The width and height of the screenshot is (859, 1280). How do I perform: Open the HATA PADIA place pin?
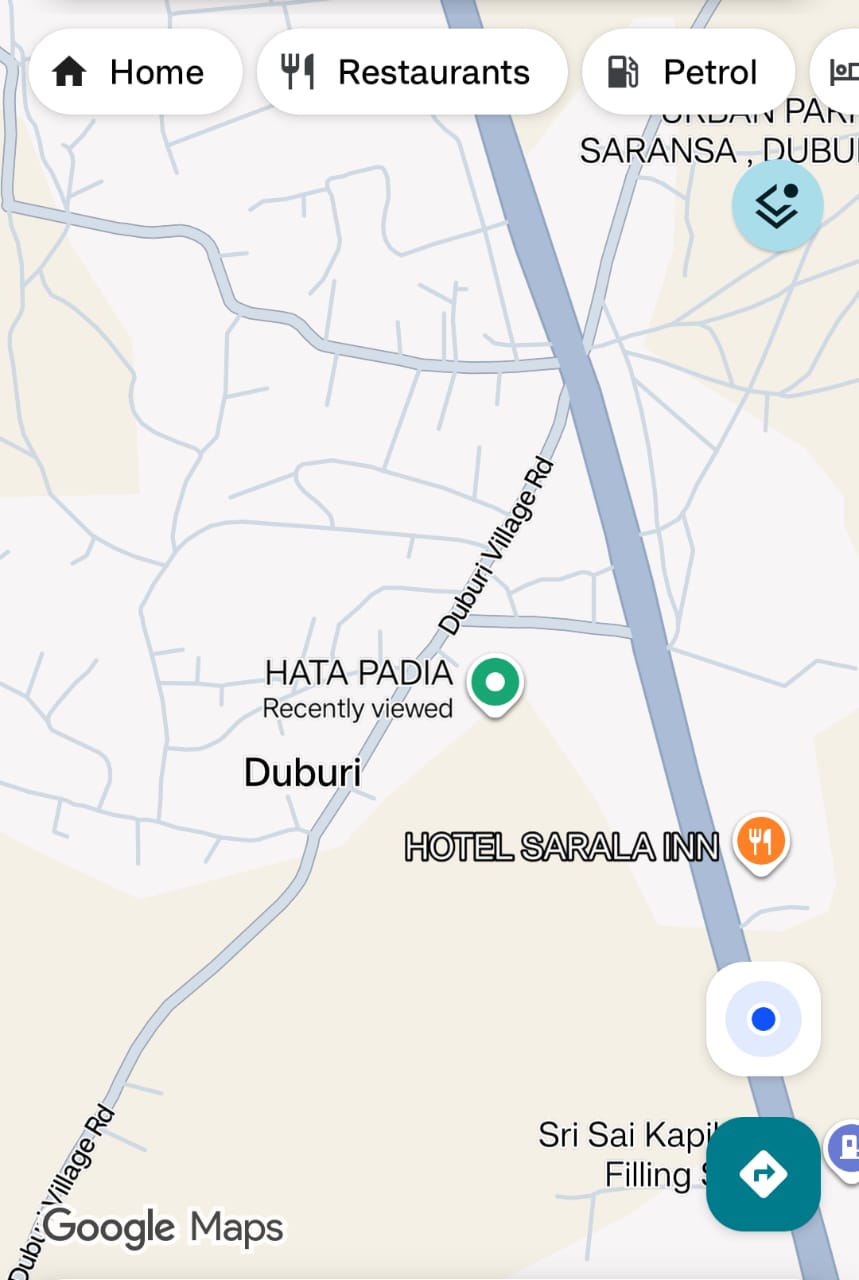tap(495, 683)
